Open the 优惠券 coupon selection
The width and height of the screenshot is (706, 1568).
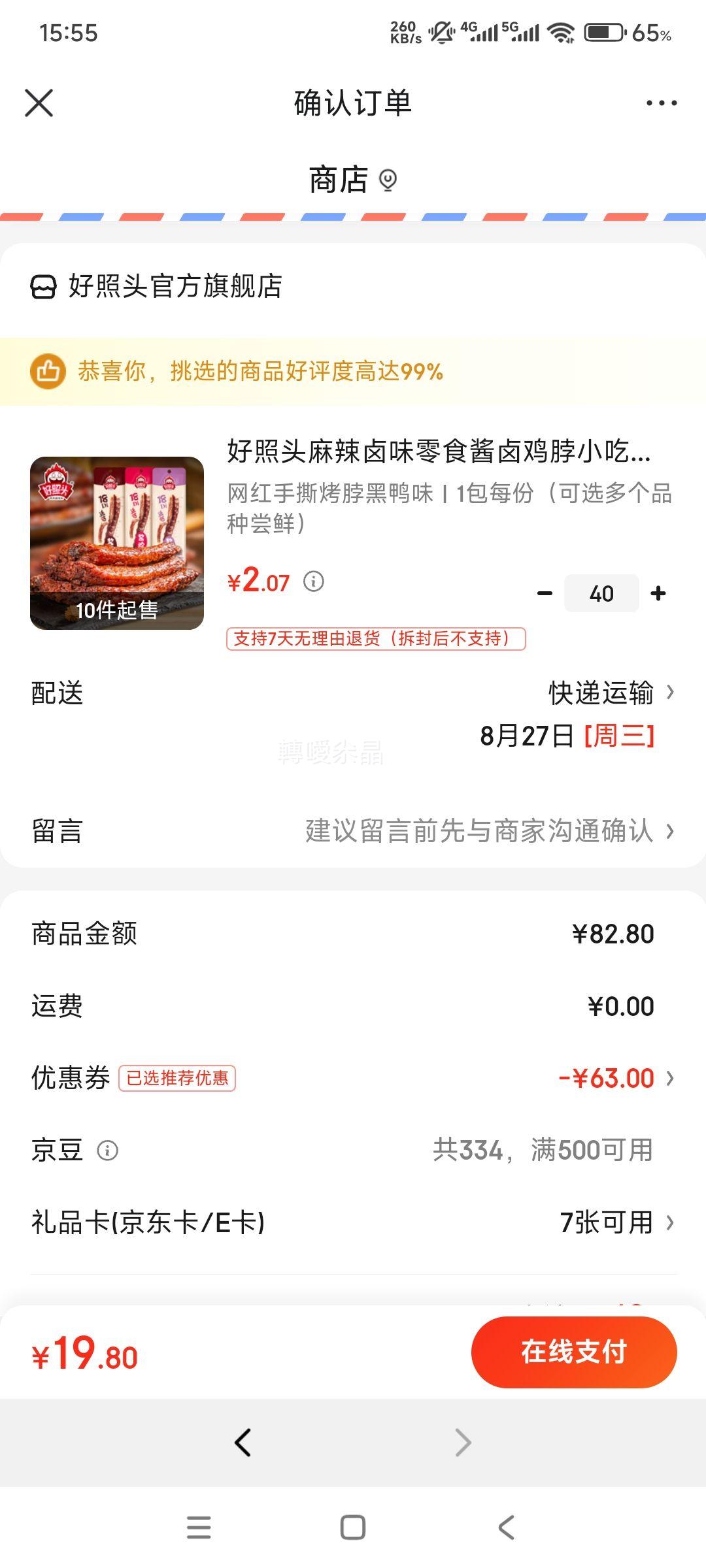click(x=353, y=1078)
